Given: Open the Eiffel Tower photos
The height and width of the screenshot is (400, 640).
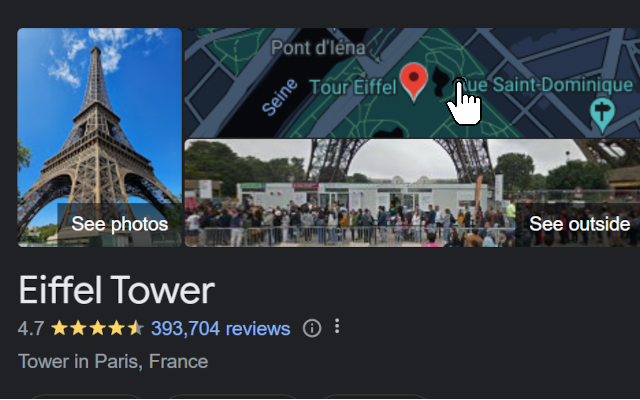Looking at the screenshot, I should (x=100, y=137).
